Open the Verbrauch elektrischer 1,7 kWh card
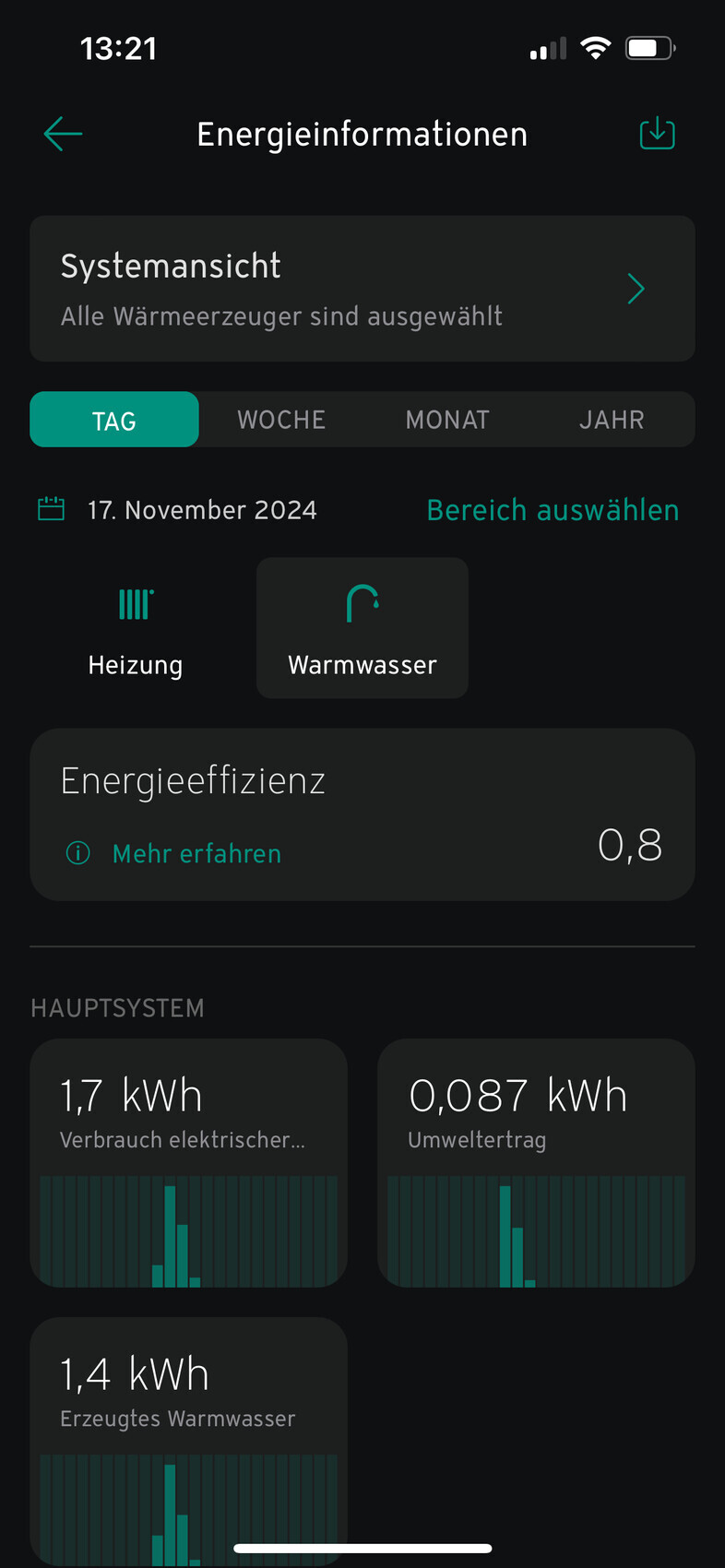This screenshot has height=1568, width=725. [x=188, y=1162]
